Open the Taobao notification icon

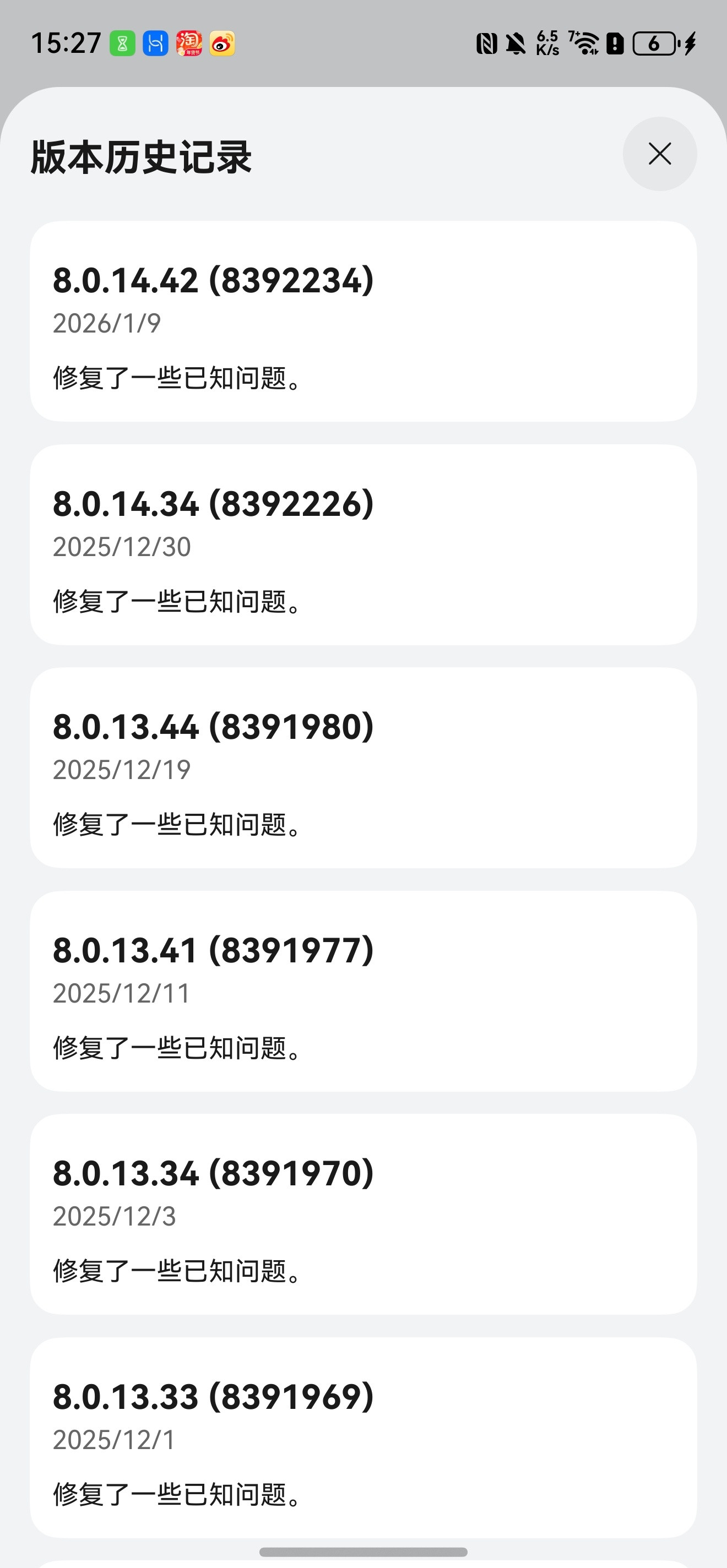(x=189, y=43)
